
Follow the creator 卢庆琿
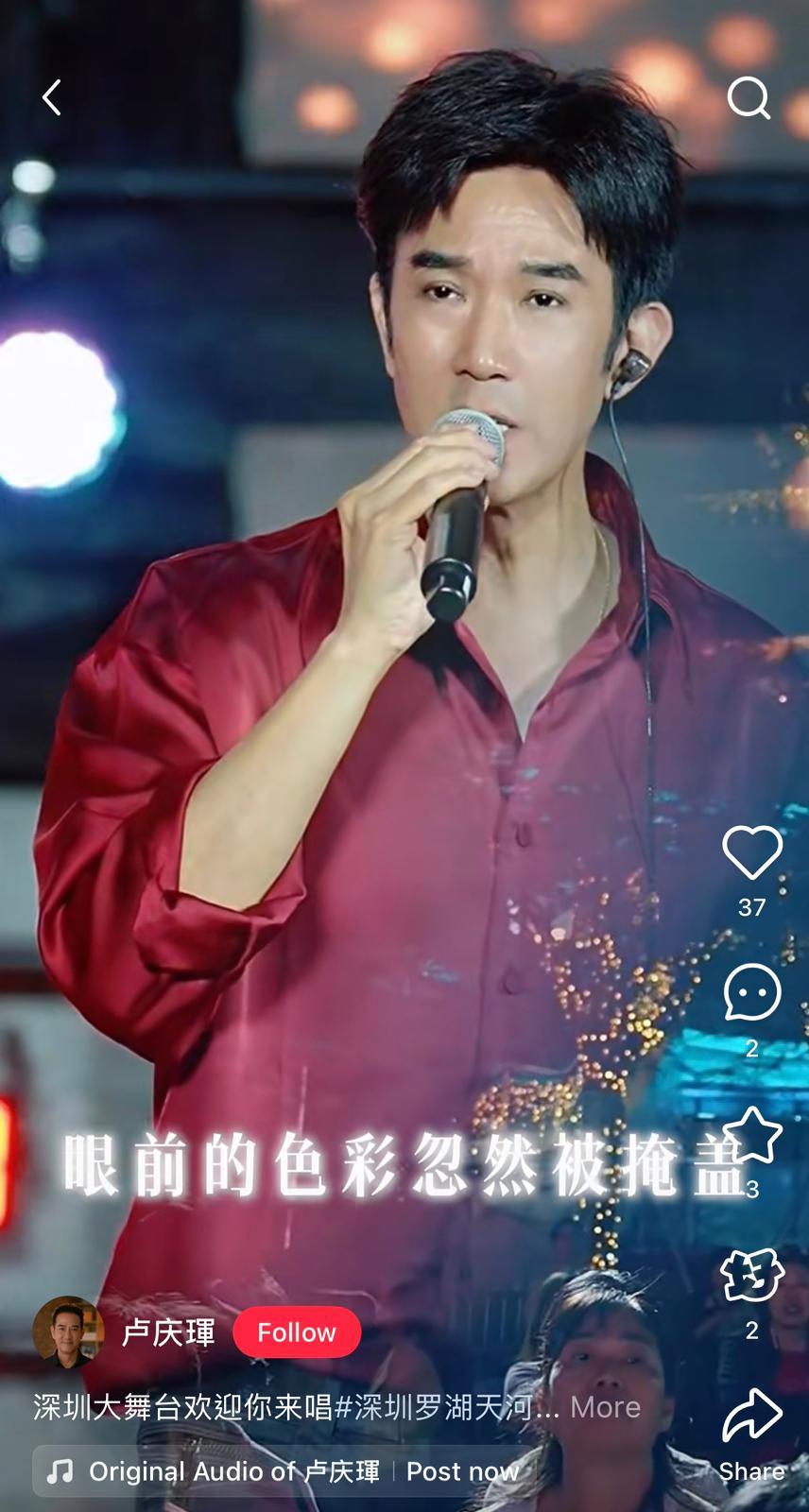[297, 1332]
